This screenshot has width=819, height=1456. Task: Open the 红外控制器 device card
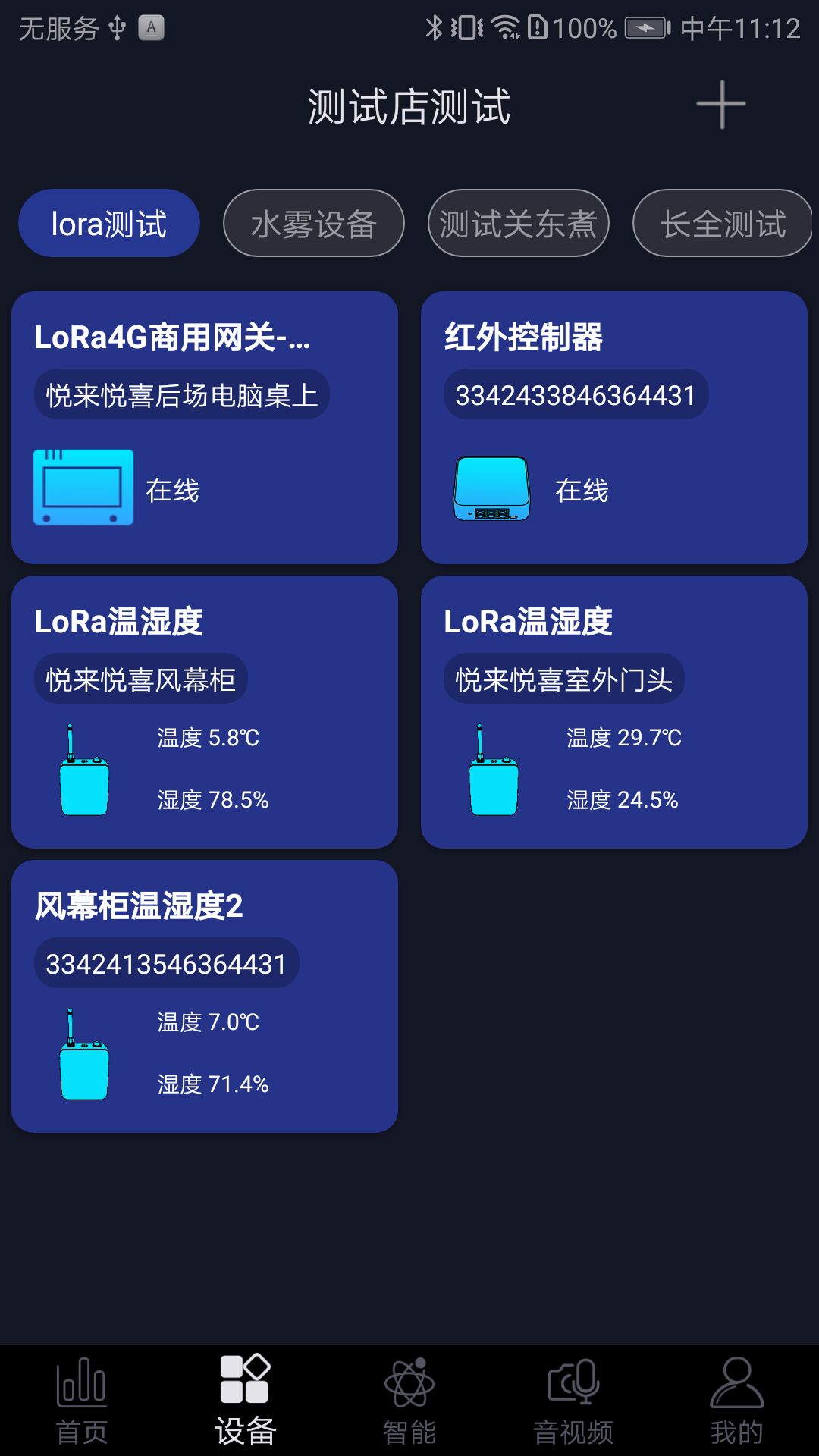(613, 427)
